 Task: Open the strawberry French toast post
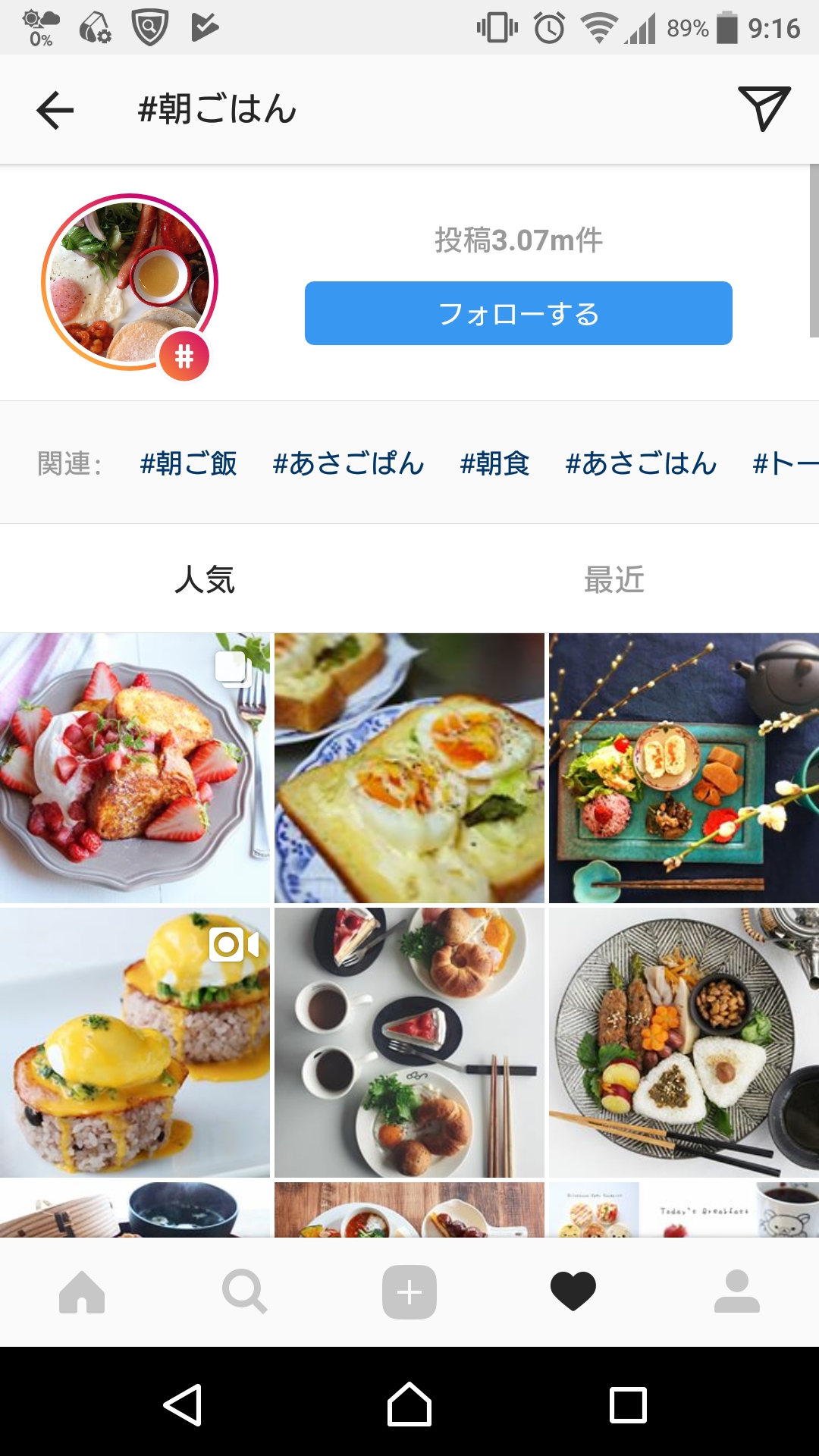point(134,767)
